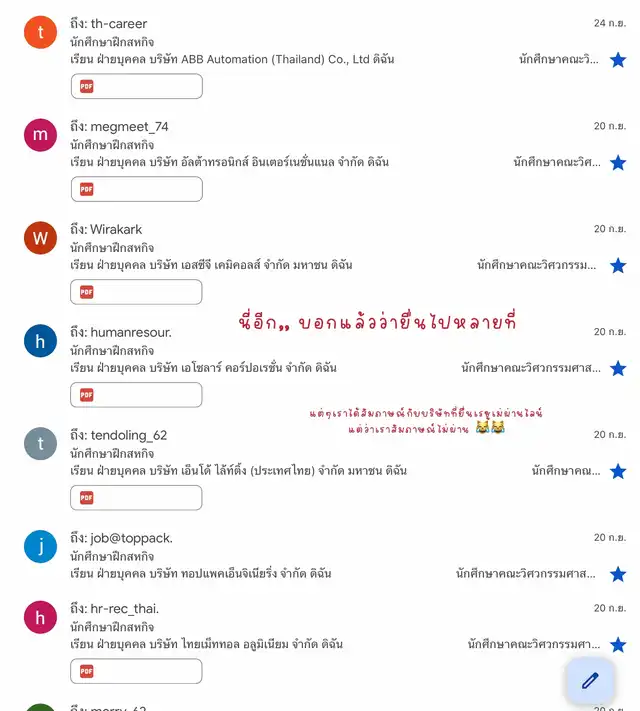640x711 pixels.
Task: Open the email sent to tendoling_62
Action: pos(300,453)
